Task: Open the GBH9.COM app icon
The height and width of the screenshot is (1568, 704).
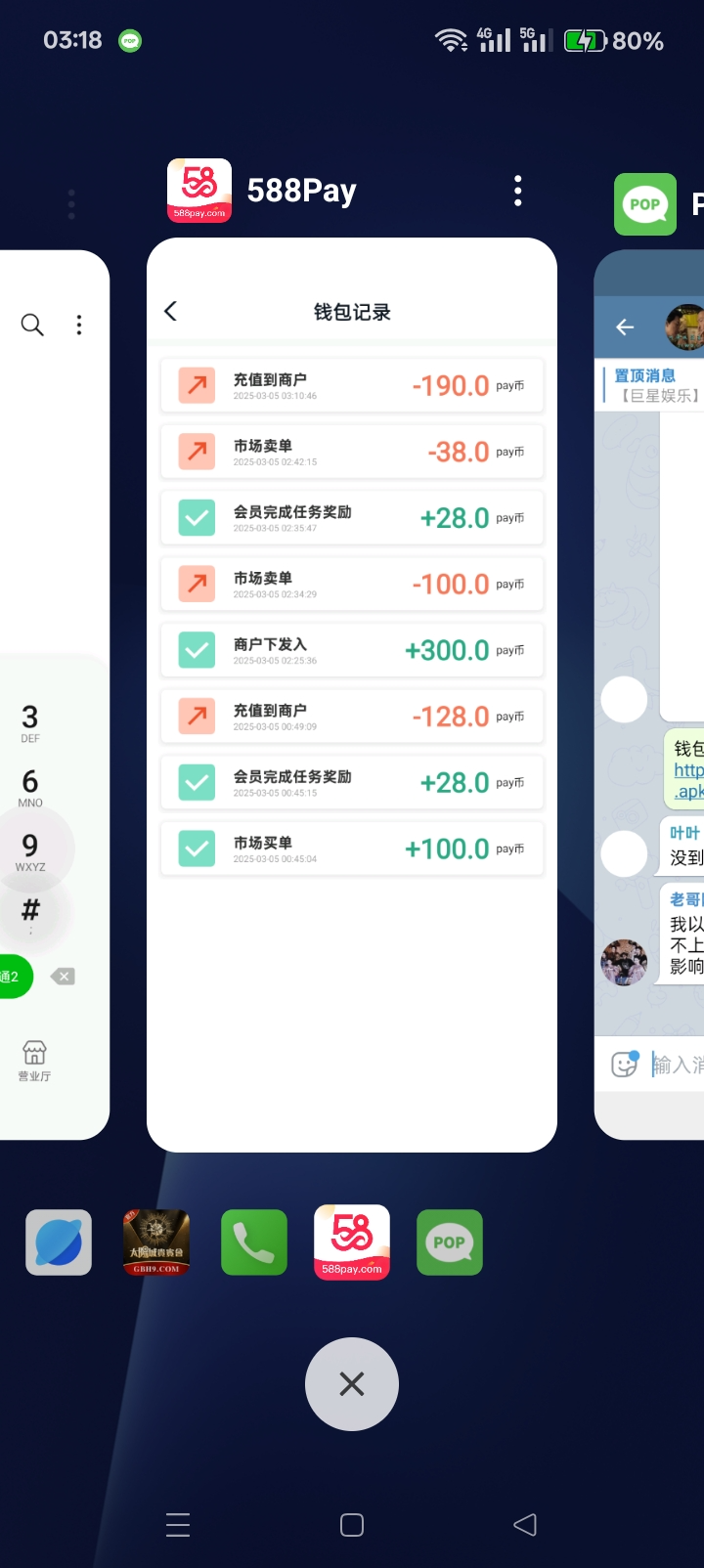Action: pos(156,1242)
